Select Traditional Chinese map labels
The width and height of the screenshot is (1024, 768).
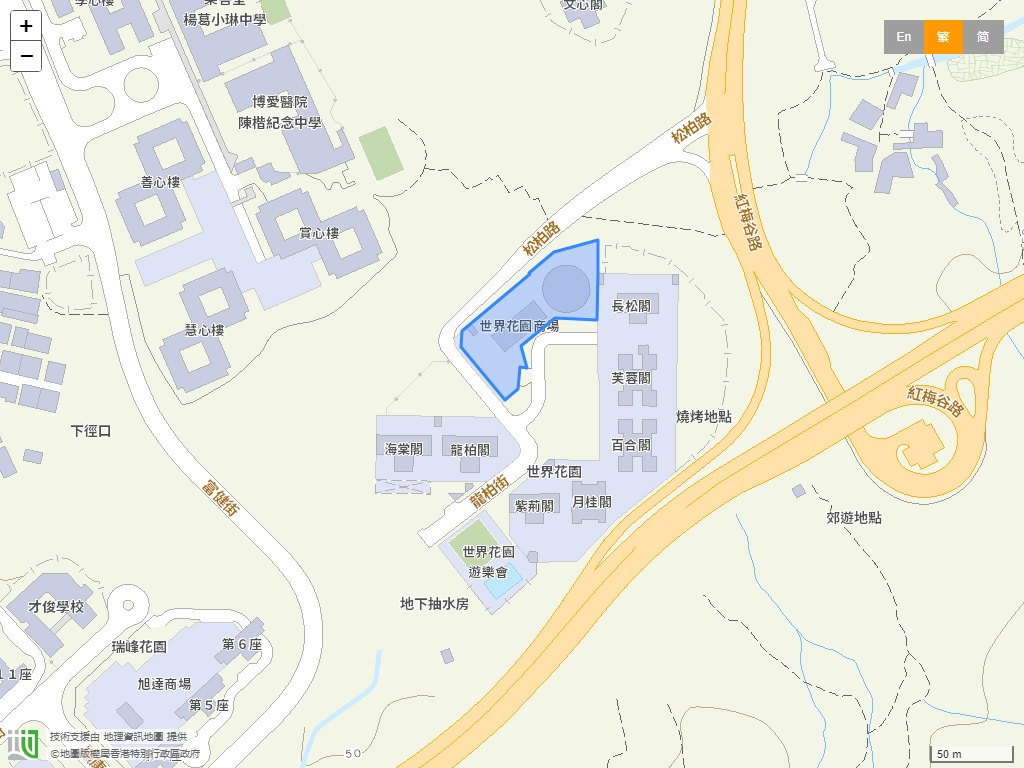pyautogui.click(x=943, y=37)
